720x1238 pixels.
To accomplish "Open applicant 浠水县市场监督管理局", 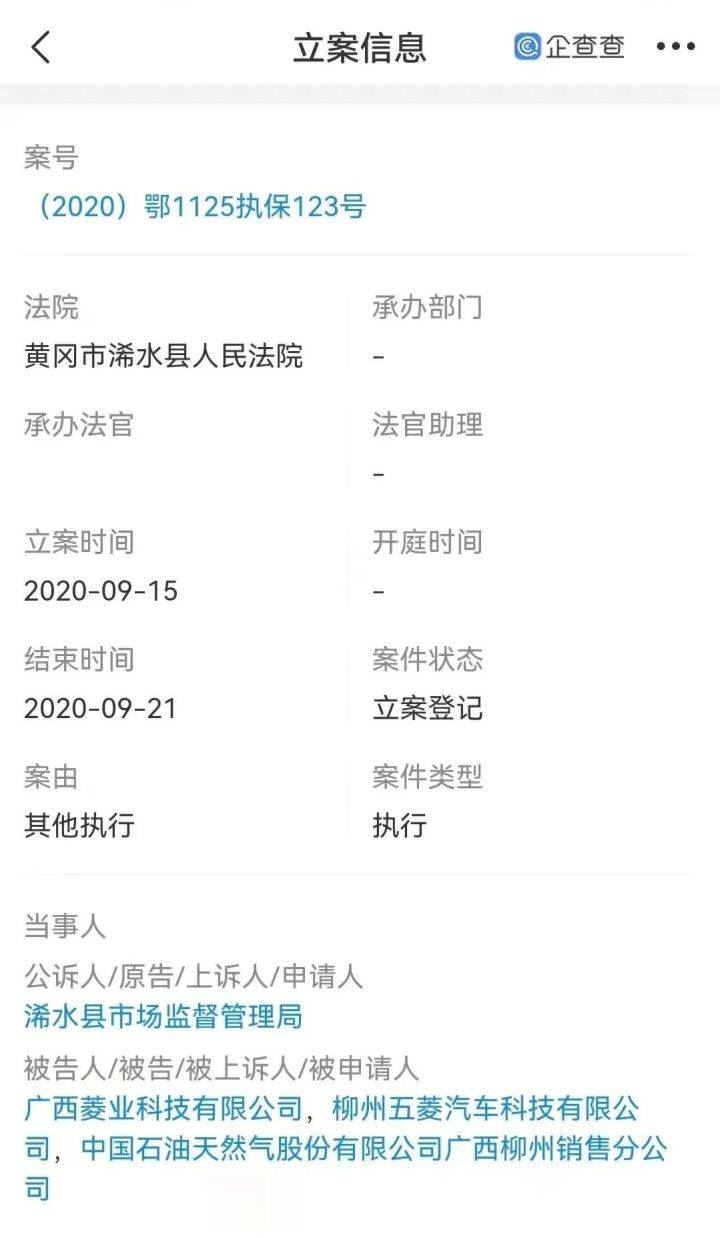I will click(163, 1017).
